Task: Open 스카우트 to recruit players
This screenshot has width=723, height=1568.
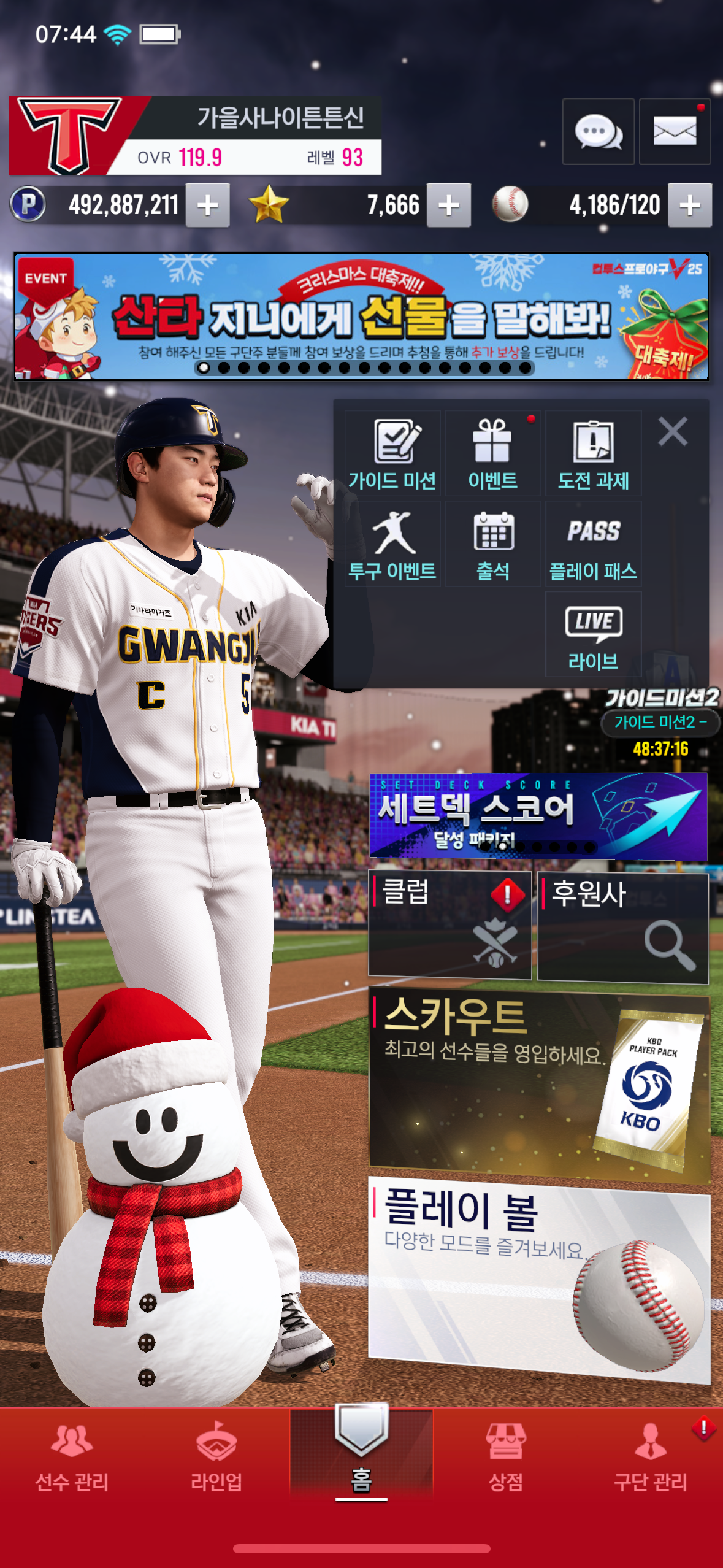Action: (538, 1083)
